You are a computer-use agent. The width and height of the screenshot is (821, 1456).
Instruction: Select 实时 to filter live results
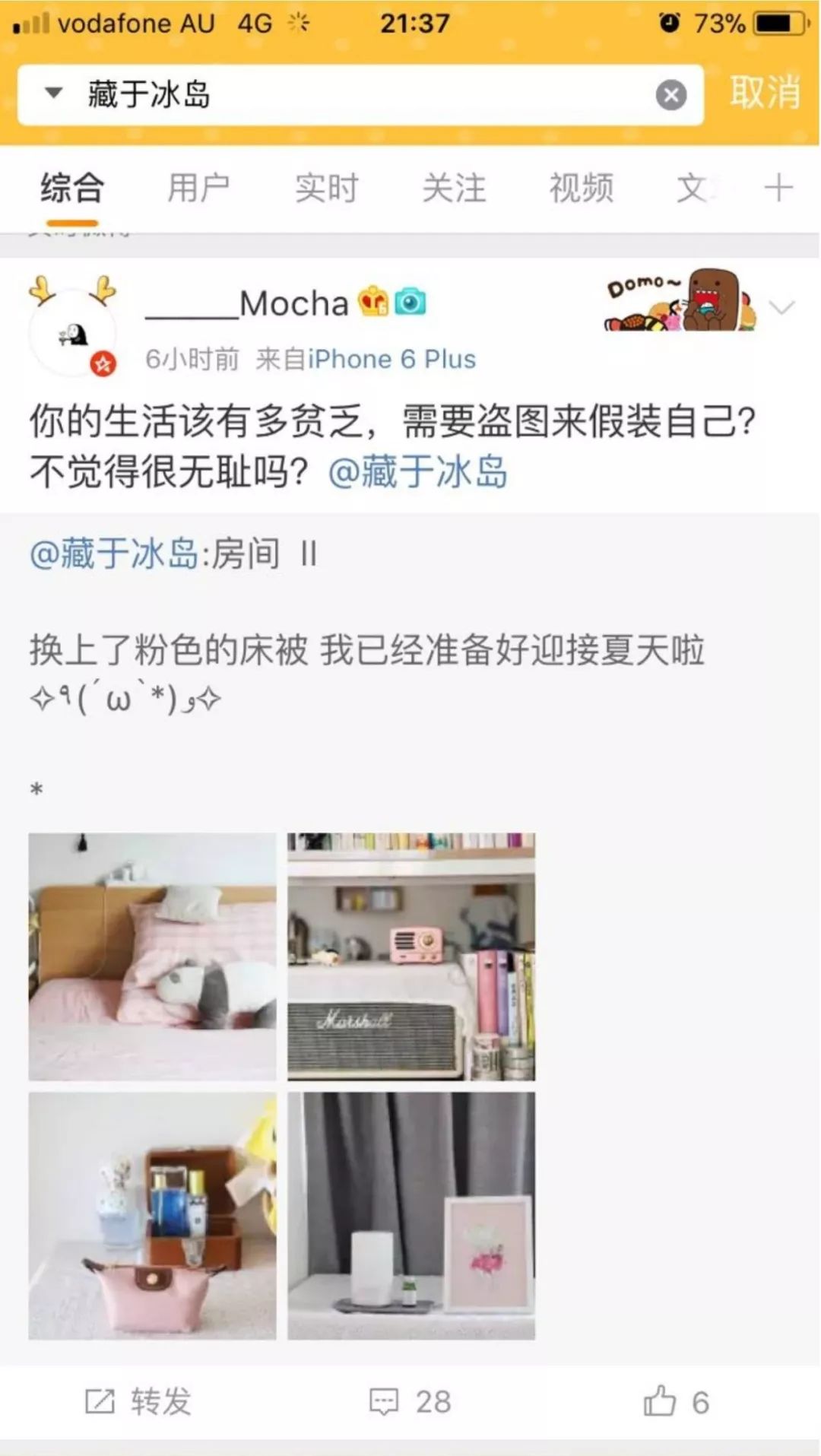[x=325, y=187]
